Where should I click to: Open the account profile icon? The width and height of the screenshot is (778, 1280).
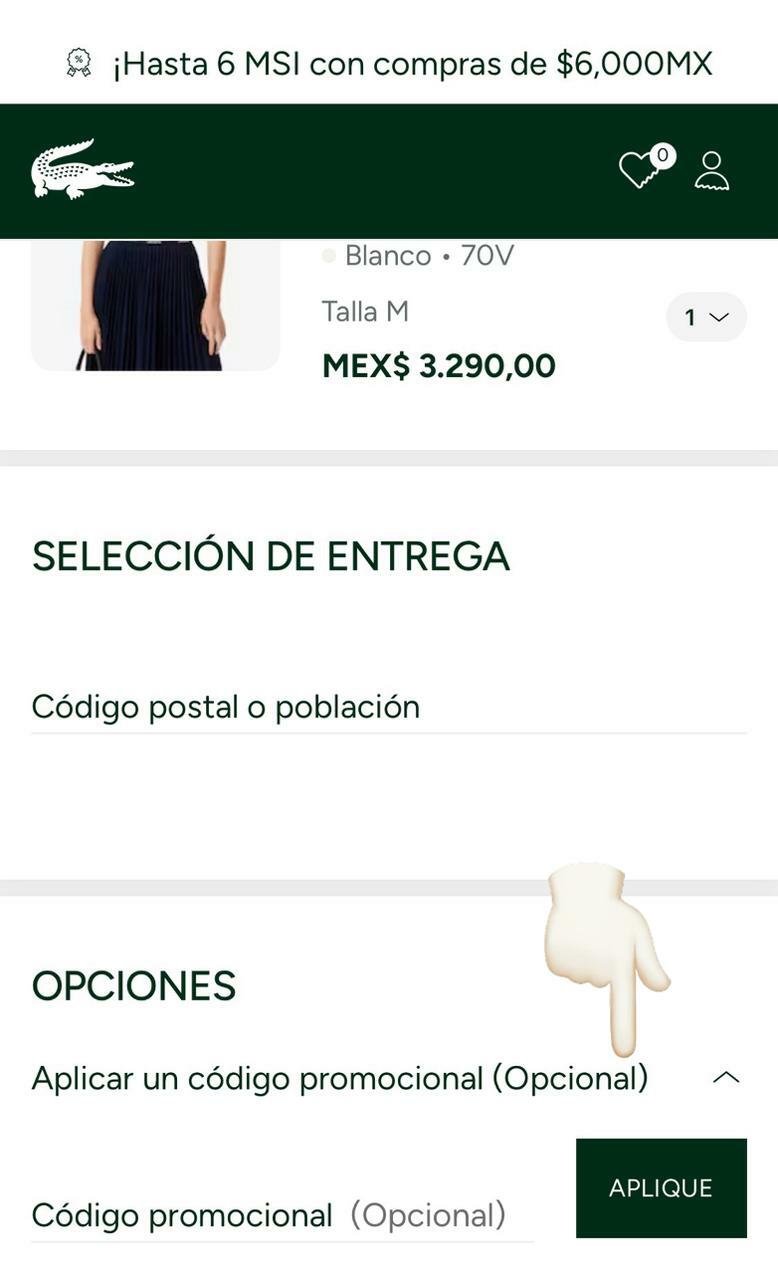point(712,170)
